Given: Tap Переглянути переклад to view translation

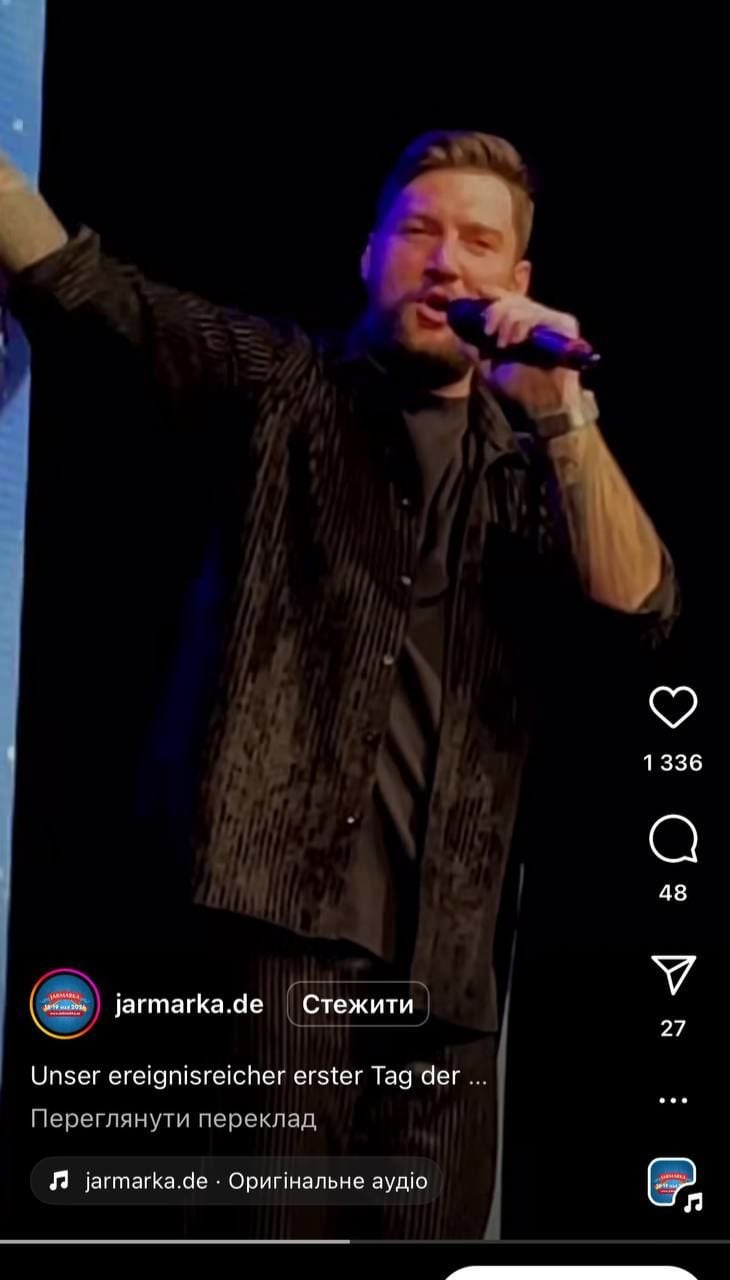Looking at the screenshot, I should click(x=173, y=1118).
